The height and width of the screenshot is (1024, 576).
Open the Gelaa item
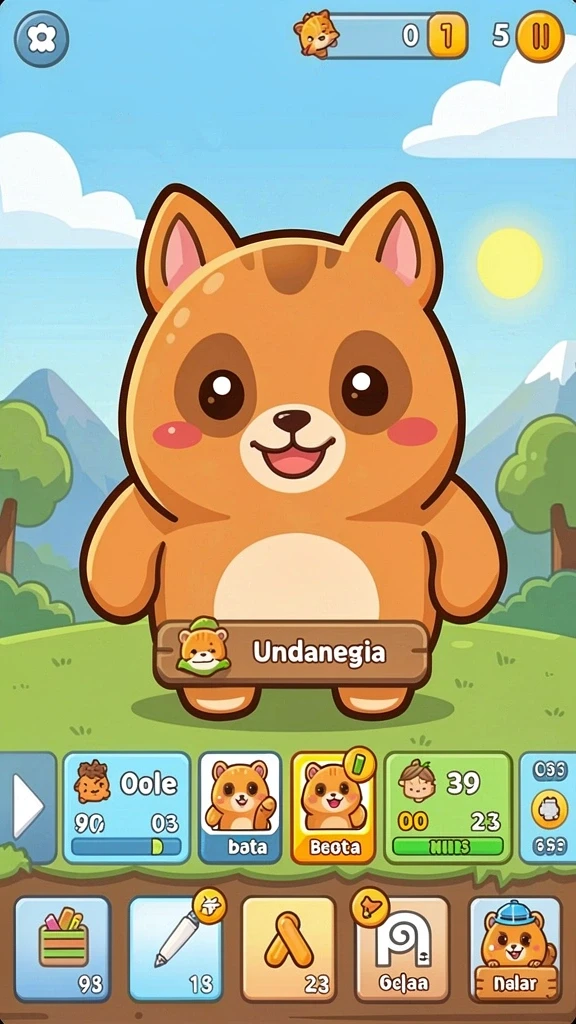[x=402, y=949]
